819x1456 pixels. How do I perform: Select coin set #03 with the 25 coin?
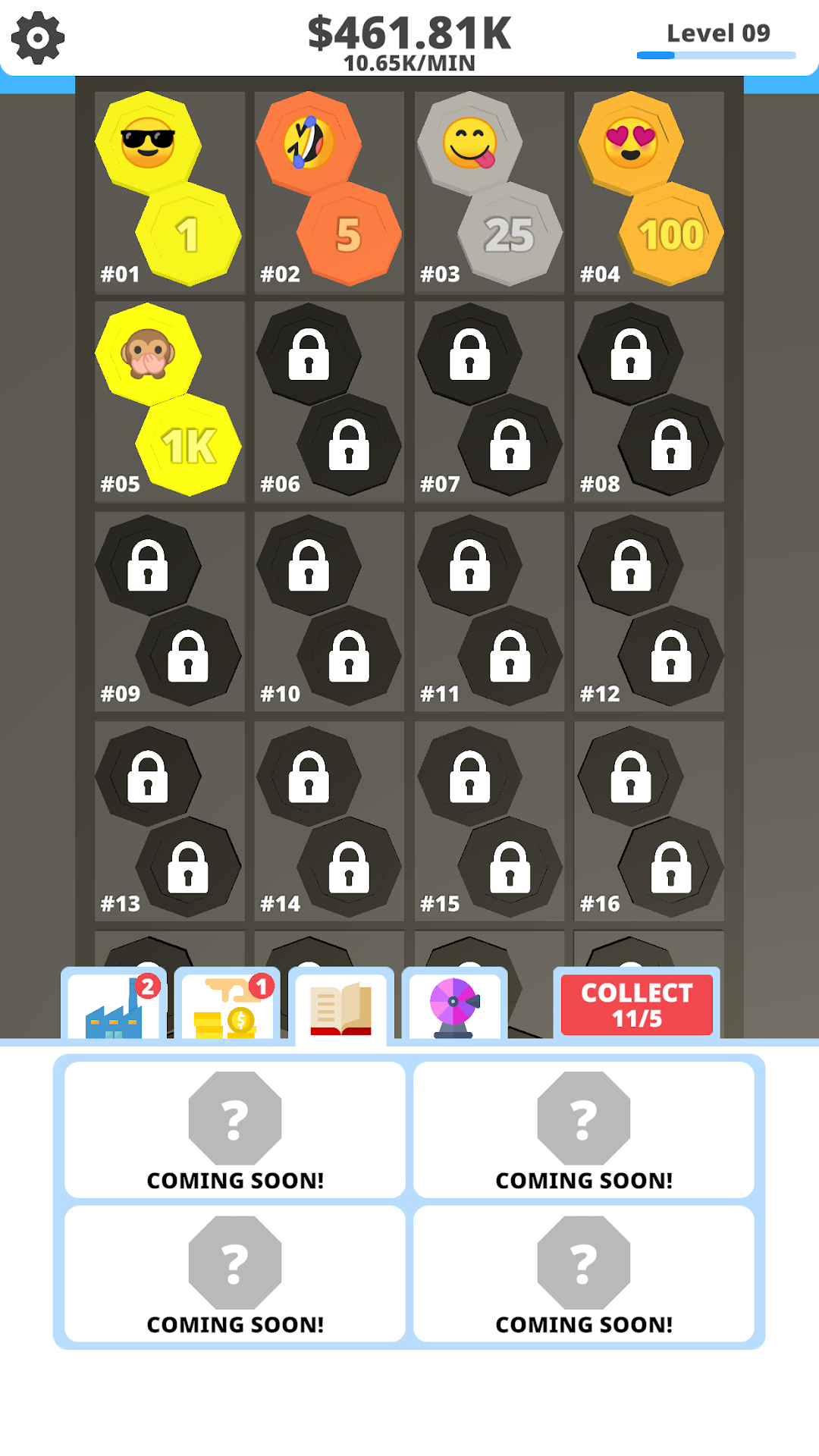[490, 191]
